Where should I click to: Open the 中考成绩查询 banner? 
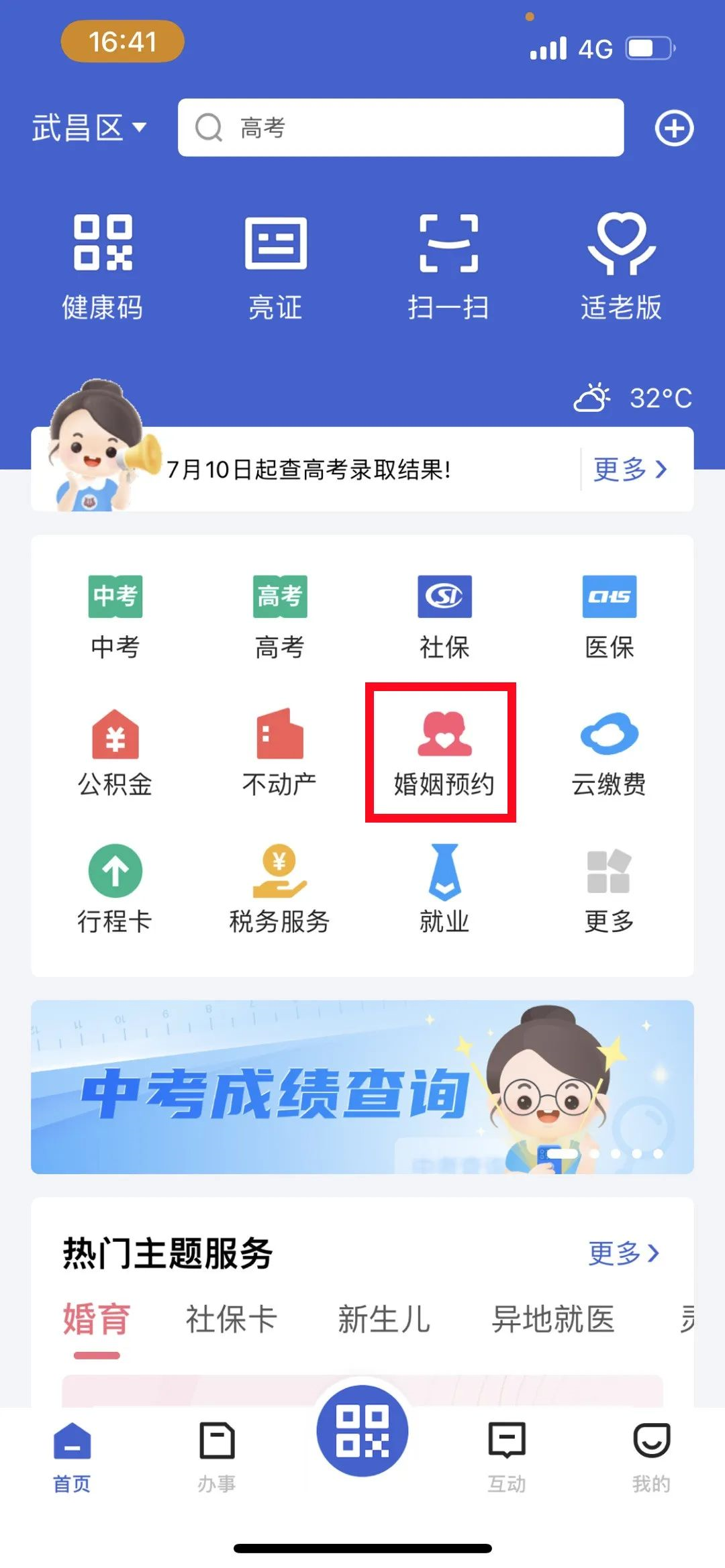[x=362, y=1087]
